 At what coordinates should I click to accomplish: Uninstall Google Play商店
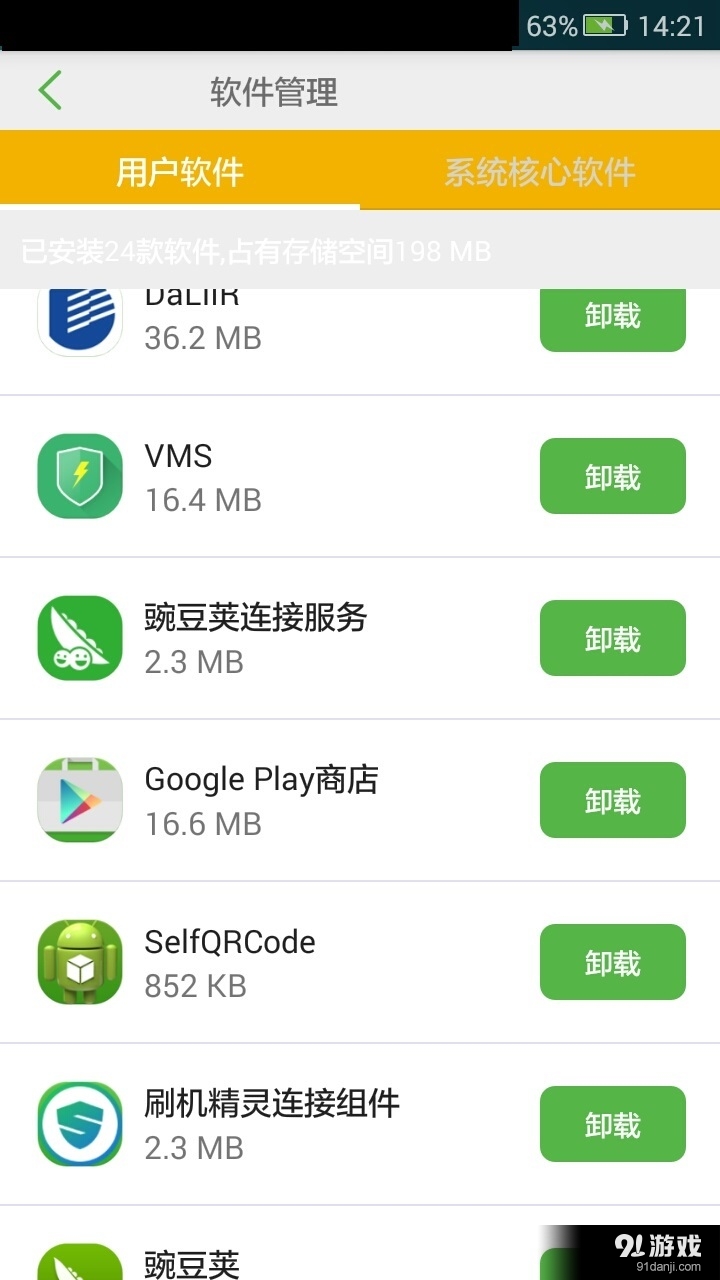(612, 800)
